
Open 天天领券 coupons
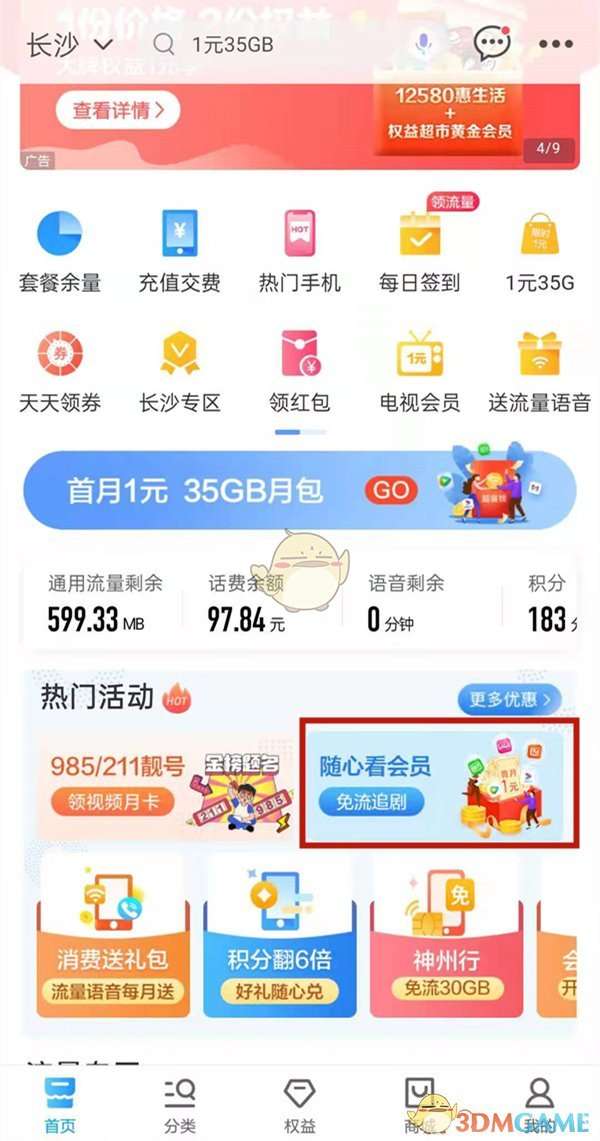60,372
